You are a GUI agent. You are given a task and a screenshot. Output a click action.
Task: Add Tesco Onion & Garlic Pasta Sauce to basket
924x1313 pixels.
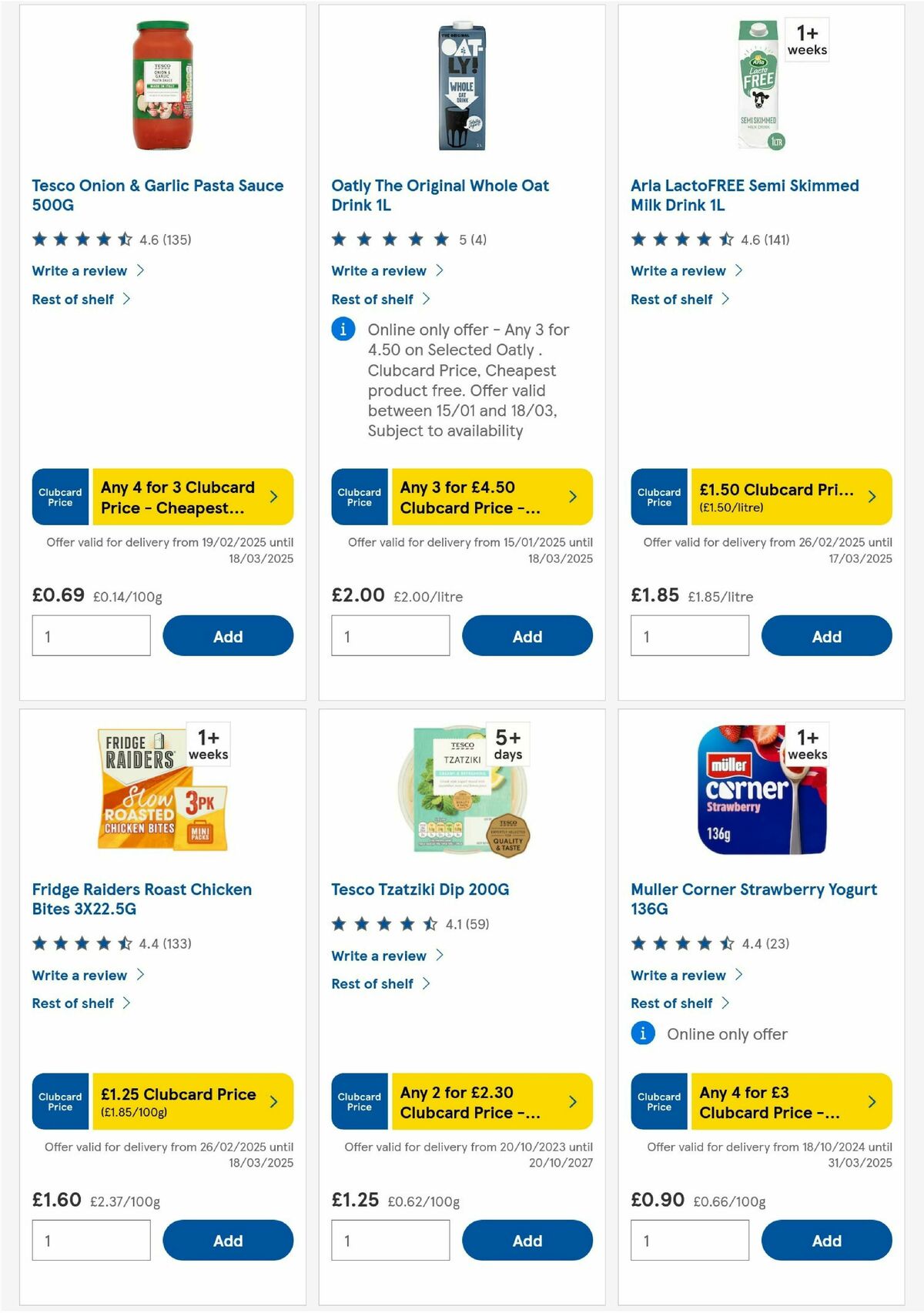226,636
